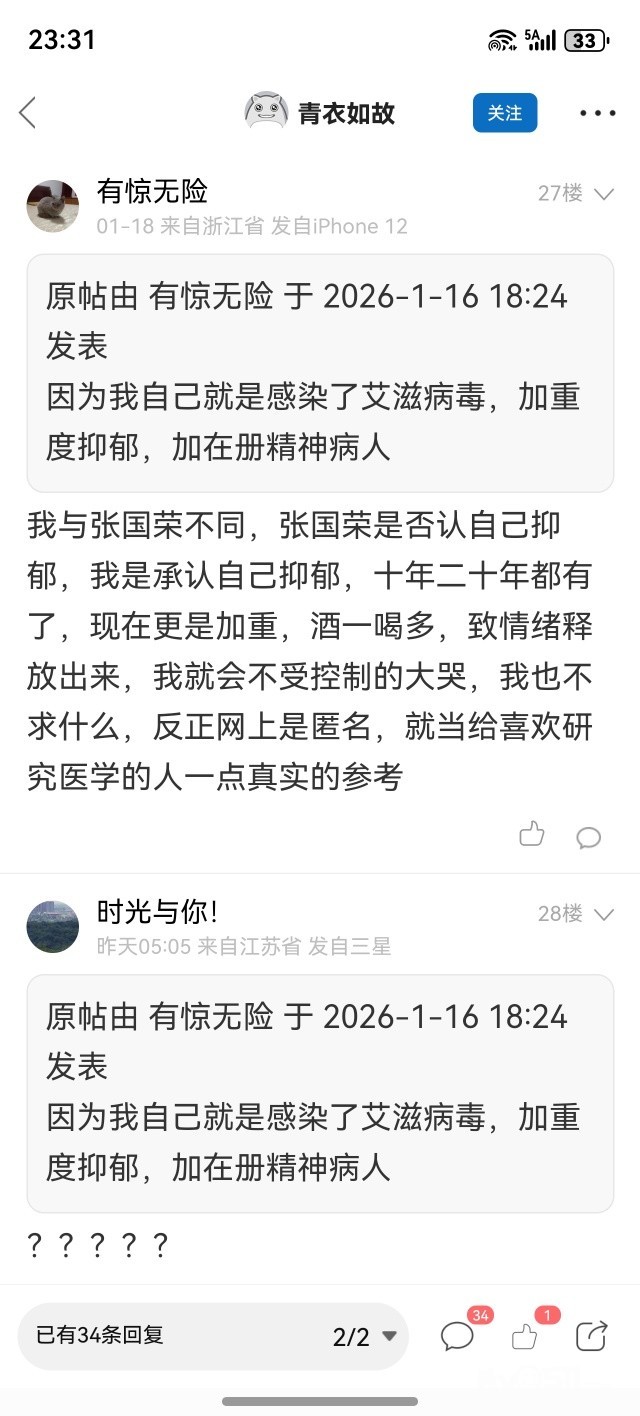Like 有惊无险's reply on floor 27
Image resolution: width=640 pixels, height=1416 pixels.
pyautogui.click(x=532, y=834)
